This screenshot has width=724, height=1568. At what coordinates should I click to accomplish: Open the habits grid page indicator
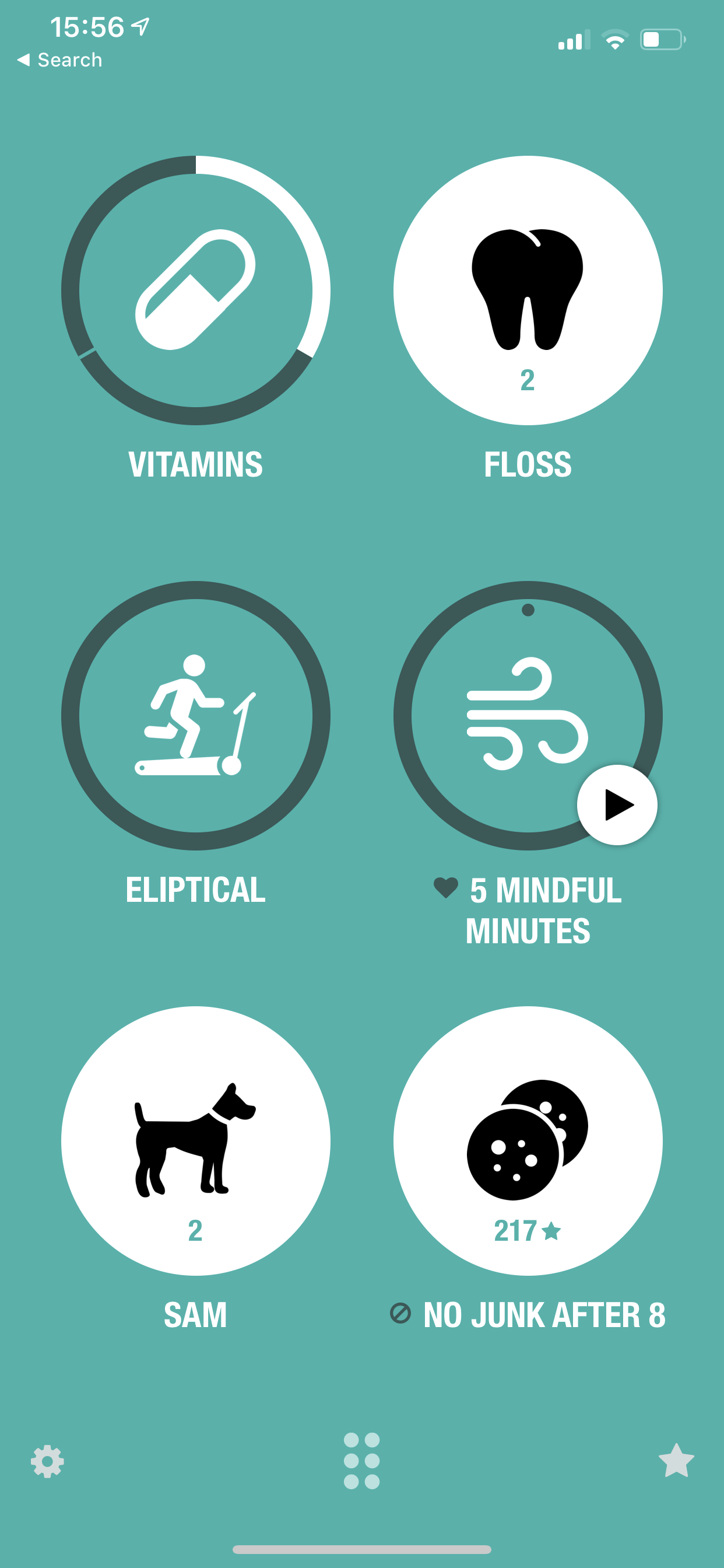point(361,1461)
